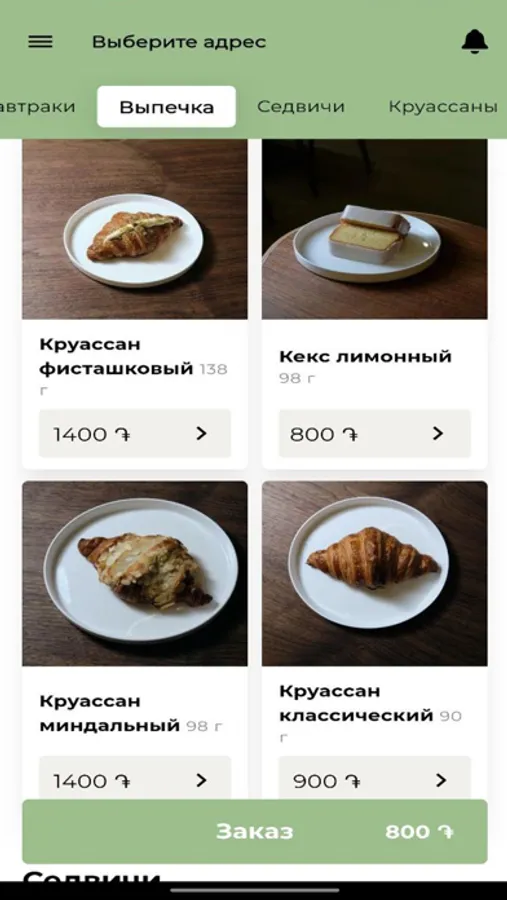Open the Круассан классический photo card
Screen dimensions: 507x900
pyautogui.click(x=374, y=573)
